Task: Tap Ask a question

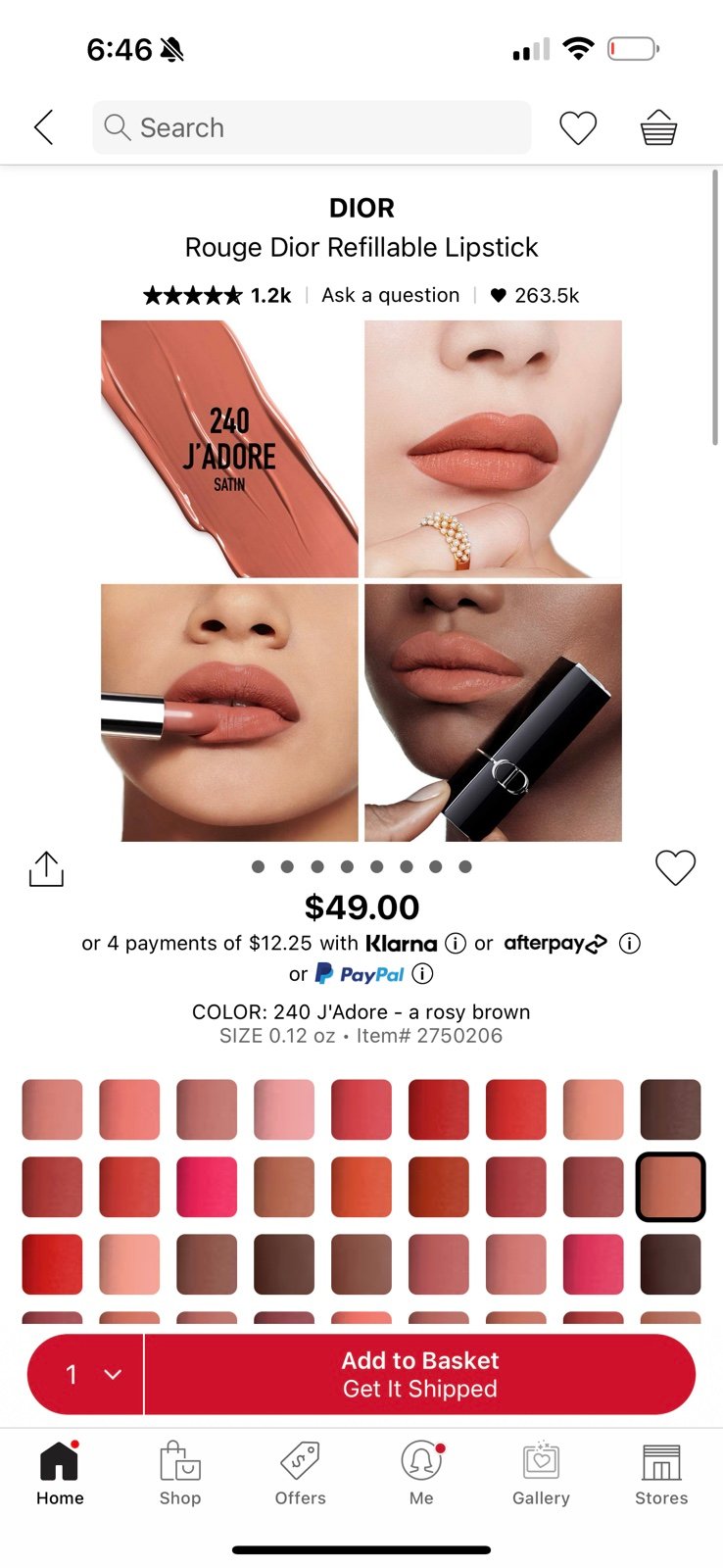Action: tap(390, 295)
